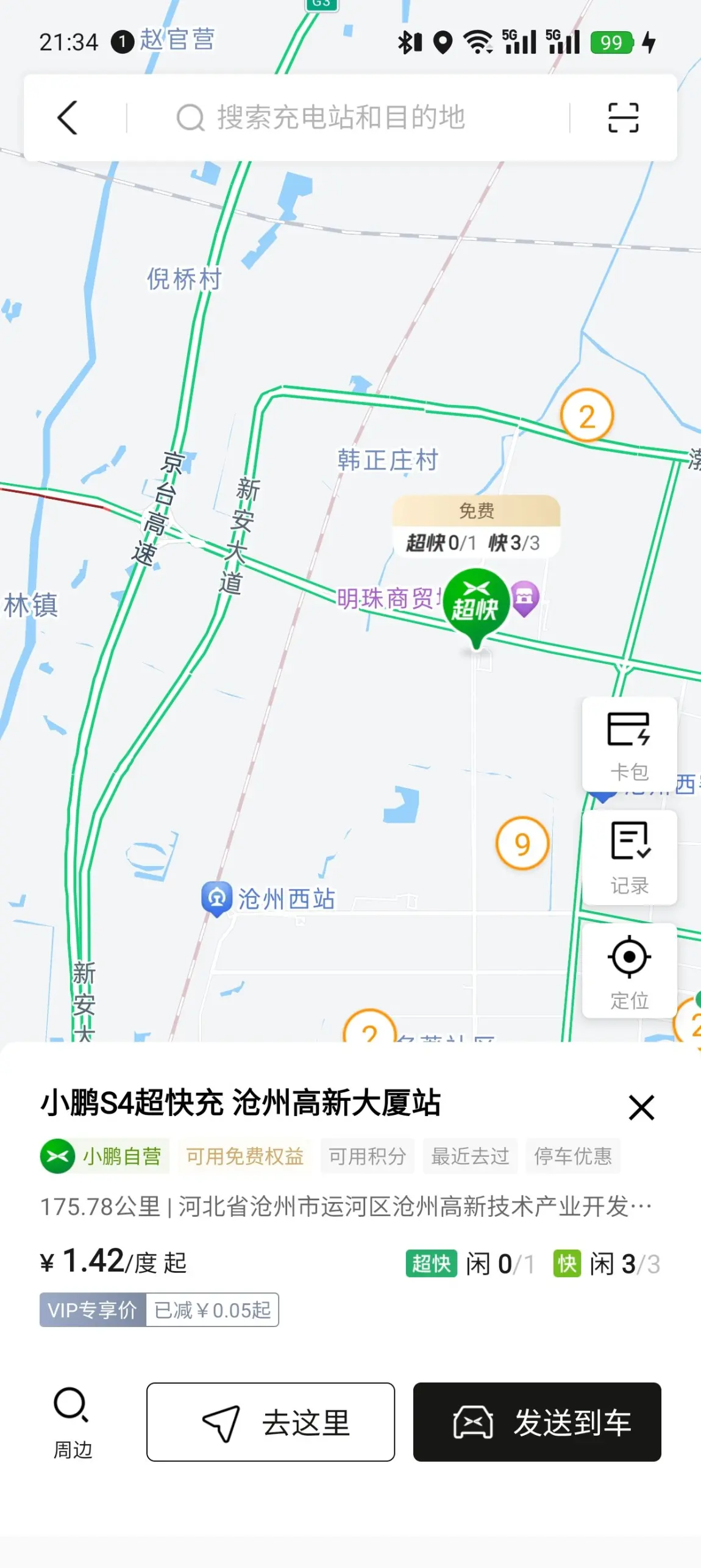Open the cluster marker showing 9
The width and height of the screenshot is (701, 1568).
(522, 843)
